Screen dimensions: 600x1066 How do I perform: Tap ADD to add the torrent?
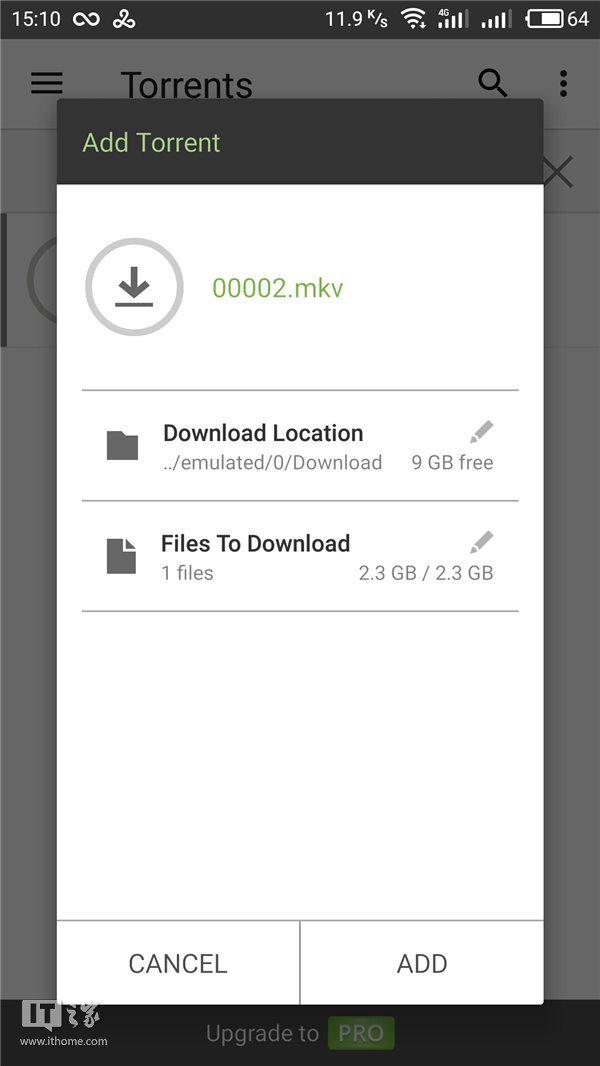point(422,963)
